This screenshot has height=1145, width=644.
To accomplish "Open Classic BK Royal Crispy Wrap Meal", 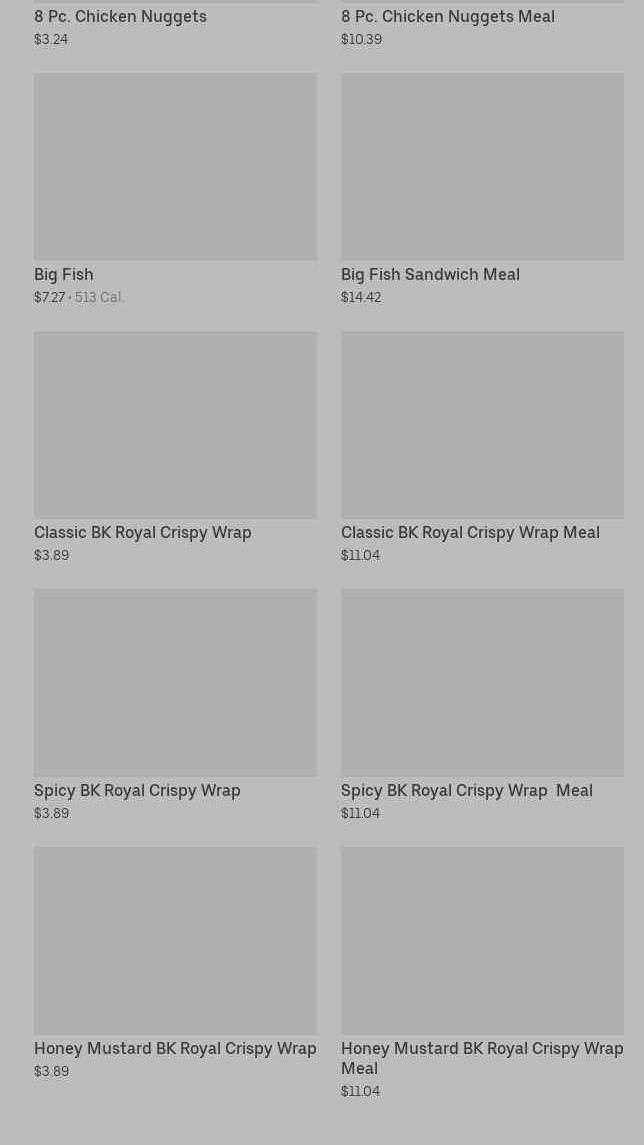I will [482, 425].
